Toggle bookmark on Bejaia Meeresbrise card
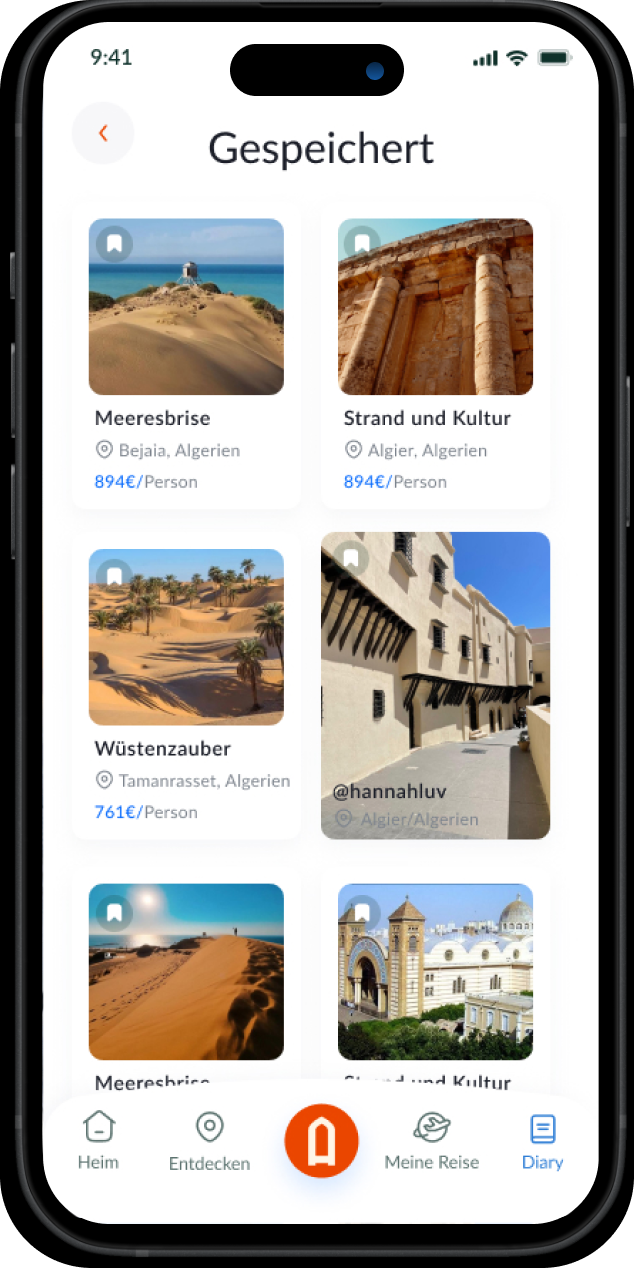Image resolution: width=634 pixels, height=1268 pixels. click(114, 244)
